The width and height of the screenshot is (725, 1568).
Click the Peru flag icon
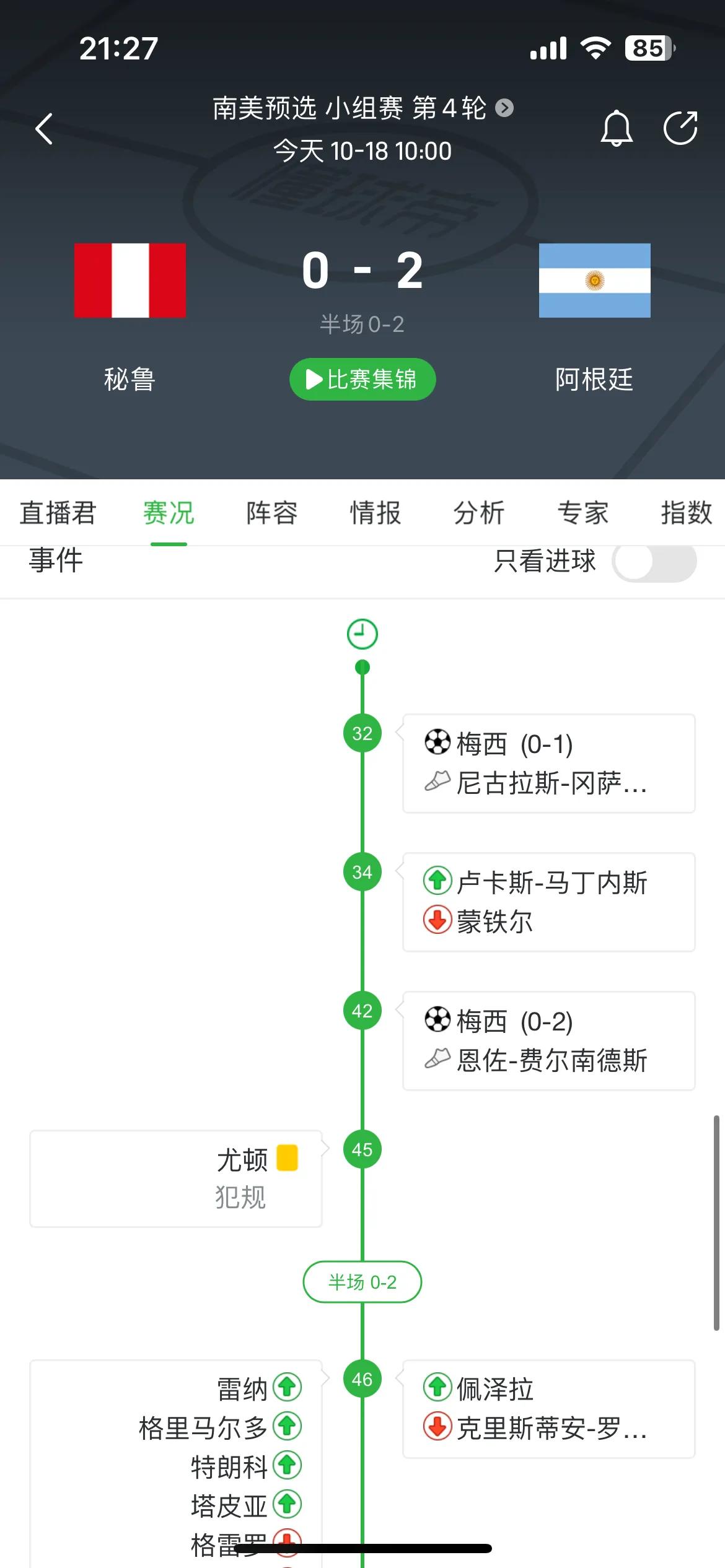coord(130,280)
